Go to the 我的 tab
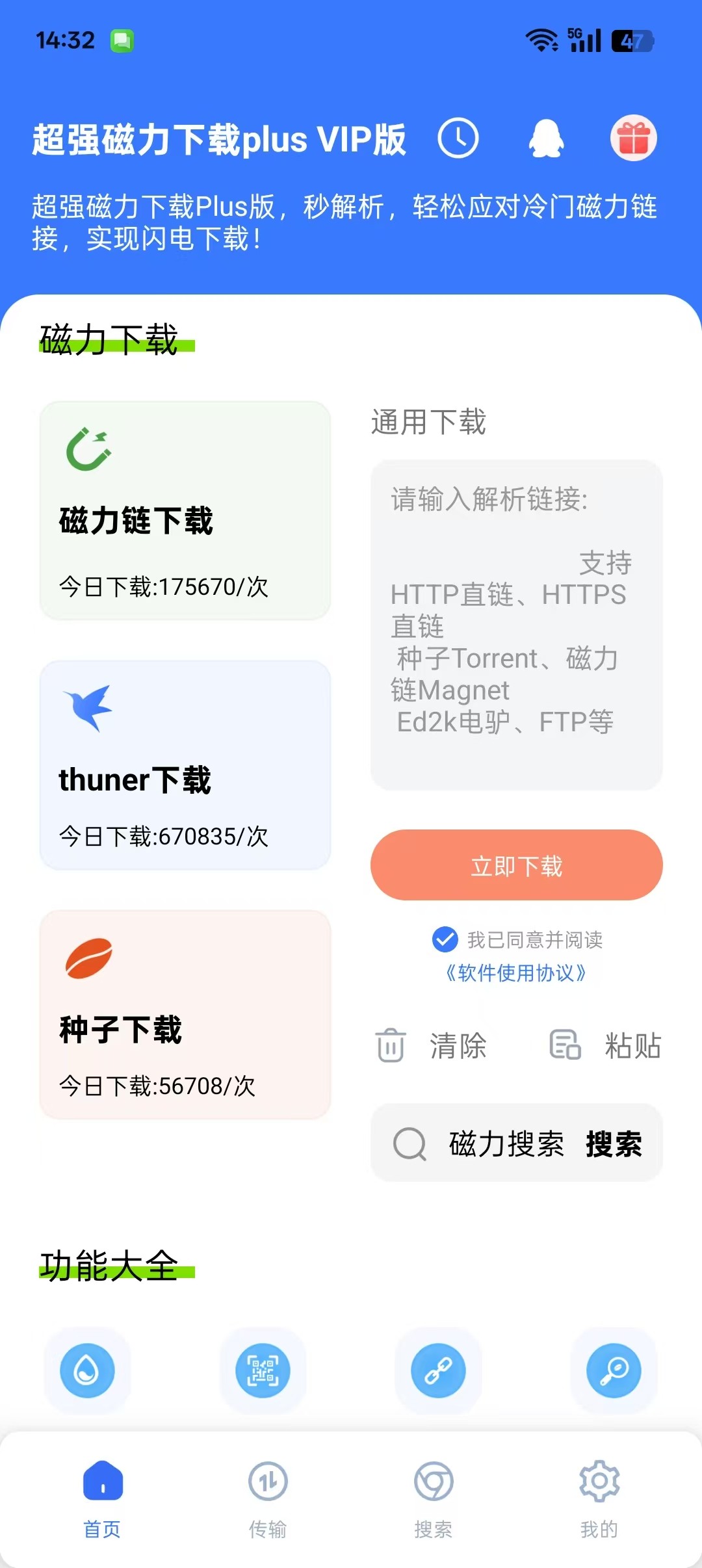This screenshot has height=1568, width=702. [599, 1500]
